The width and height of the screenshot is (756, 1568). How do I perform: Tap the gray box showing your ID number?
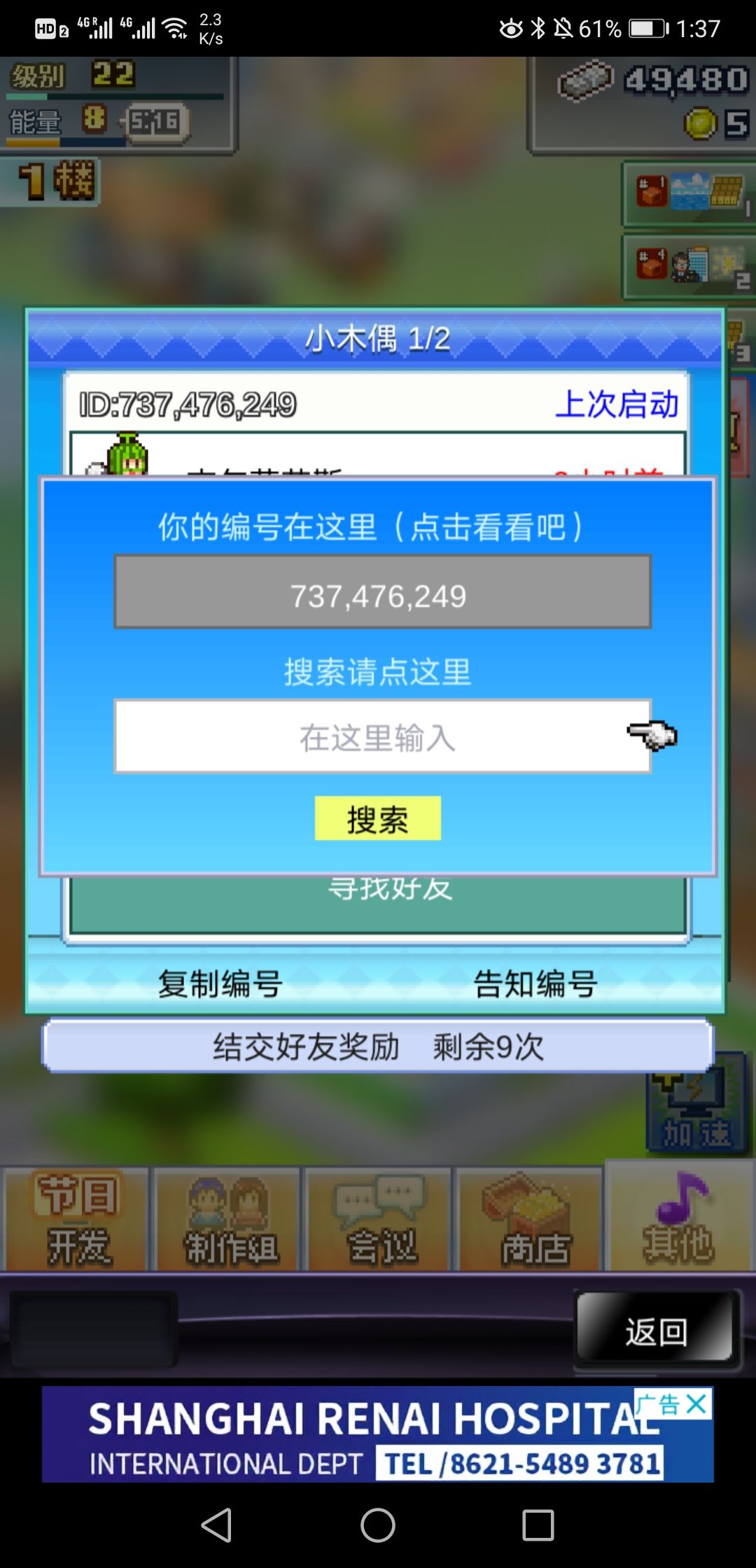pyautogui.click(x=383, y=592)
